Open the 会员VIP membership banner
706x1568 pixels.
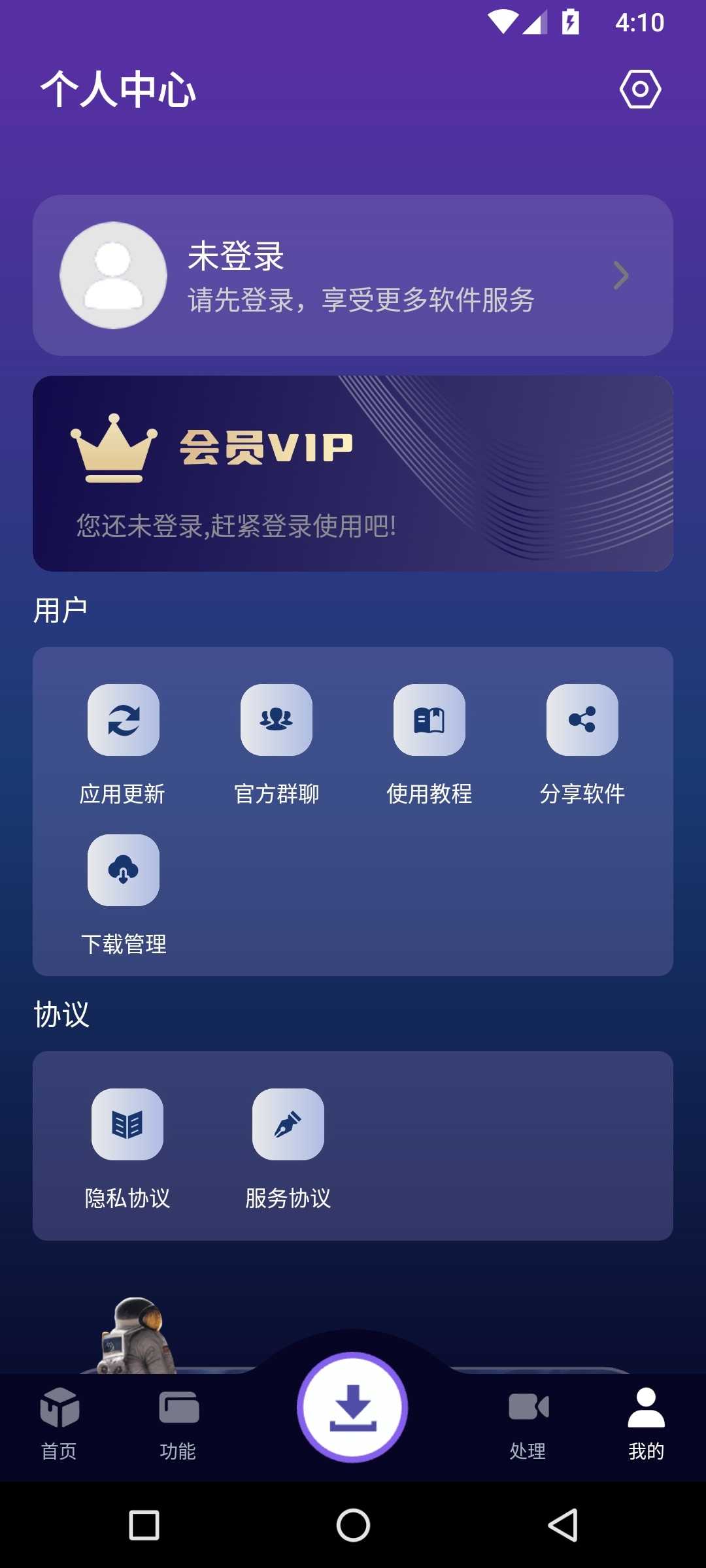353,473
